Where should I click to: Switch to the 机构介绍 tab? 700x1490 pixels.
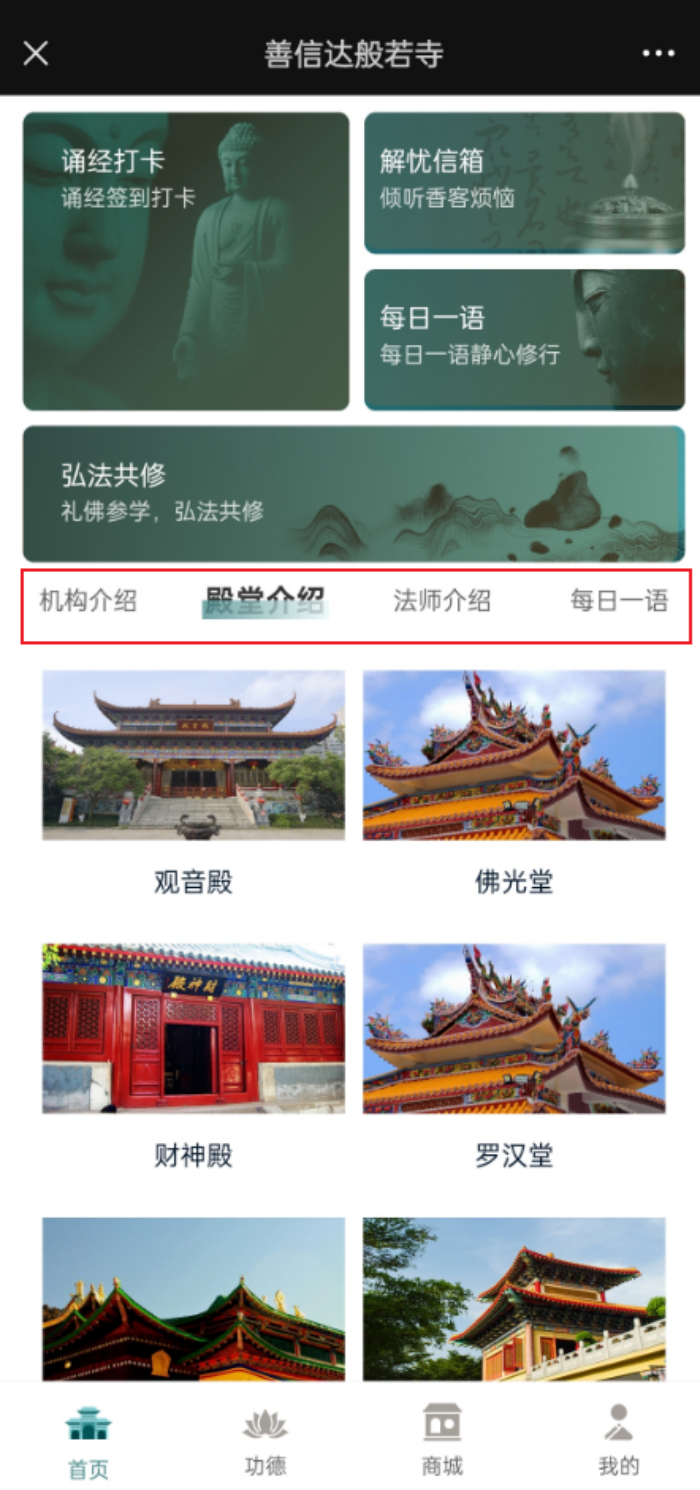click(x=88, y=601)
